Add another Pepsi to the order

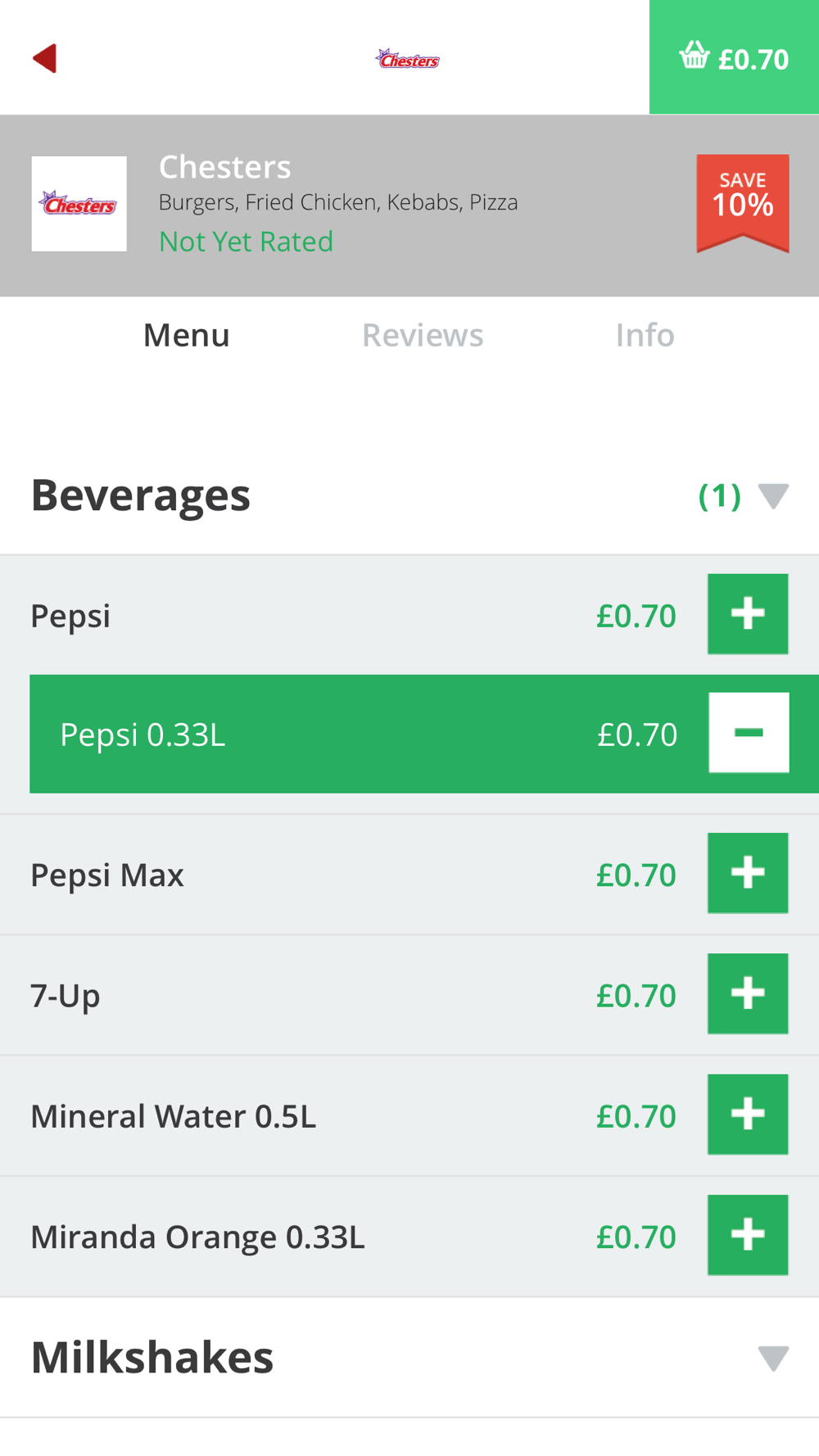748,614
